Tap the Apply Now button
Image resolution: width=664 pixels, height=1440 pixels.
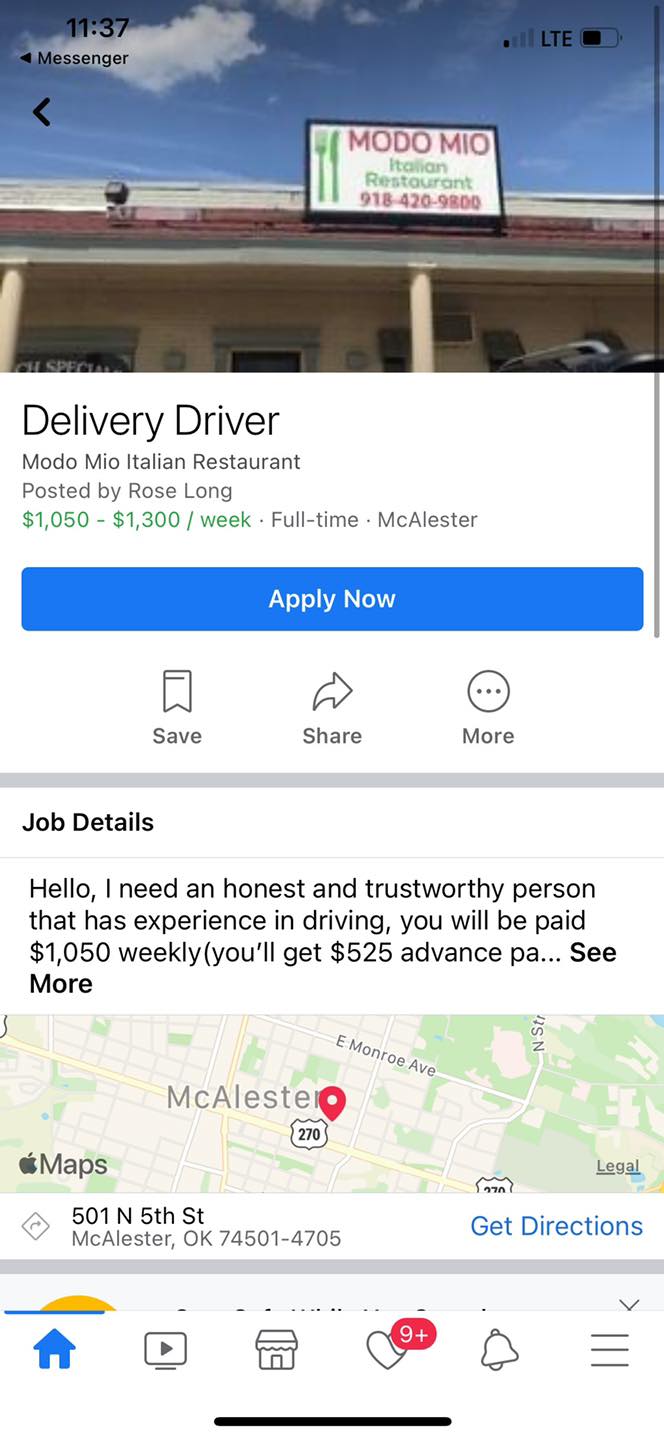[x=332, y=599]
